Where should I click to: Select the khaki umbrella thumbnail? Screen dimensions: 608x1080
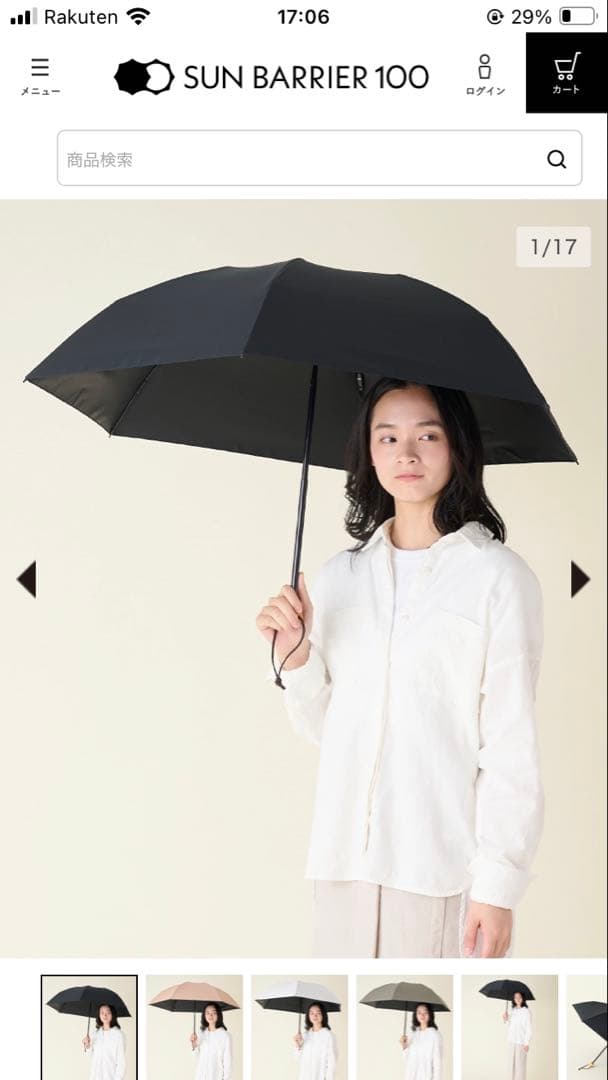coord(405,1027)
